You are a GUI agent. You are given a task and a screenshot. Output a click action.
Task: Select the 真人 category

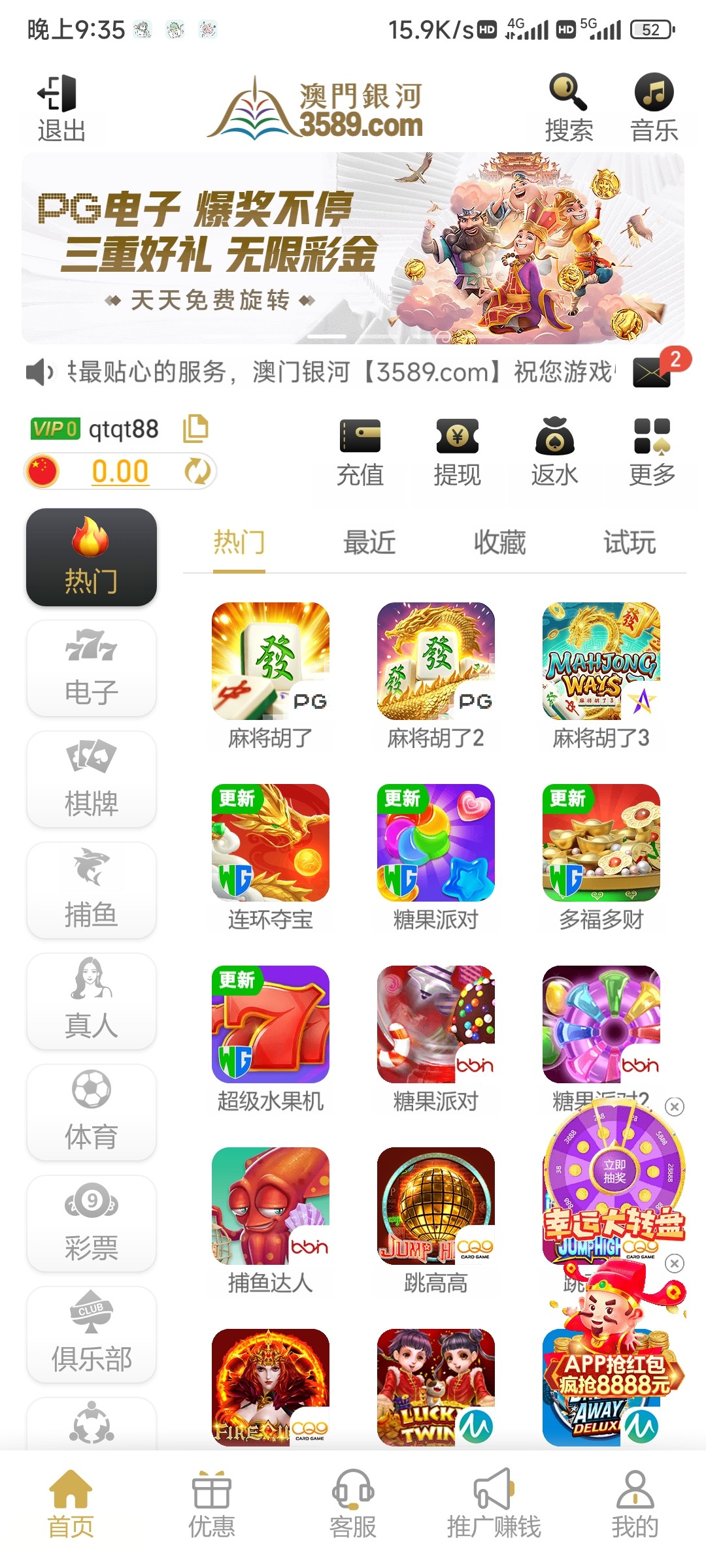(x=92, y=1001)
